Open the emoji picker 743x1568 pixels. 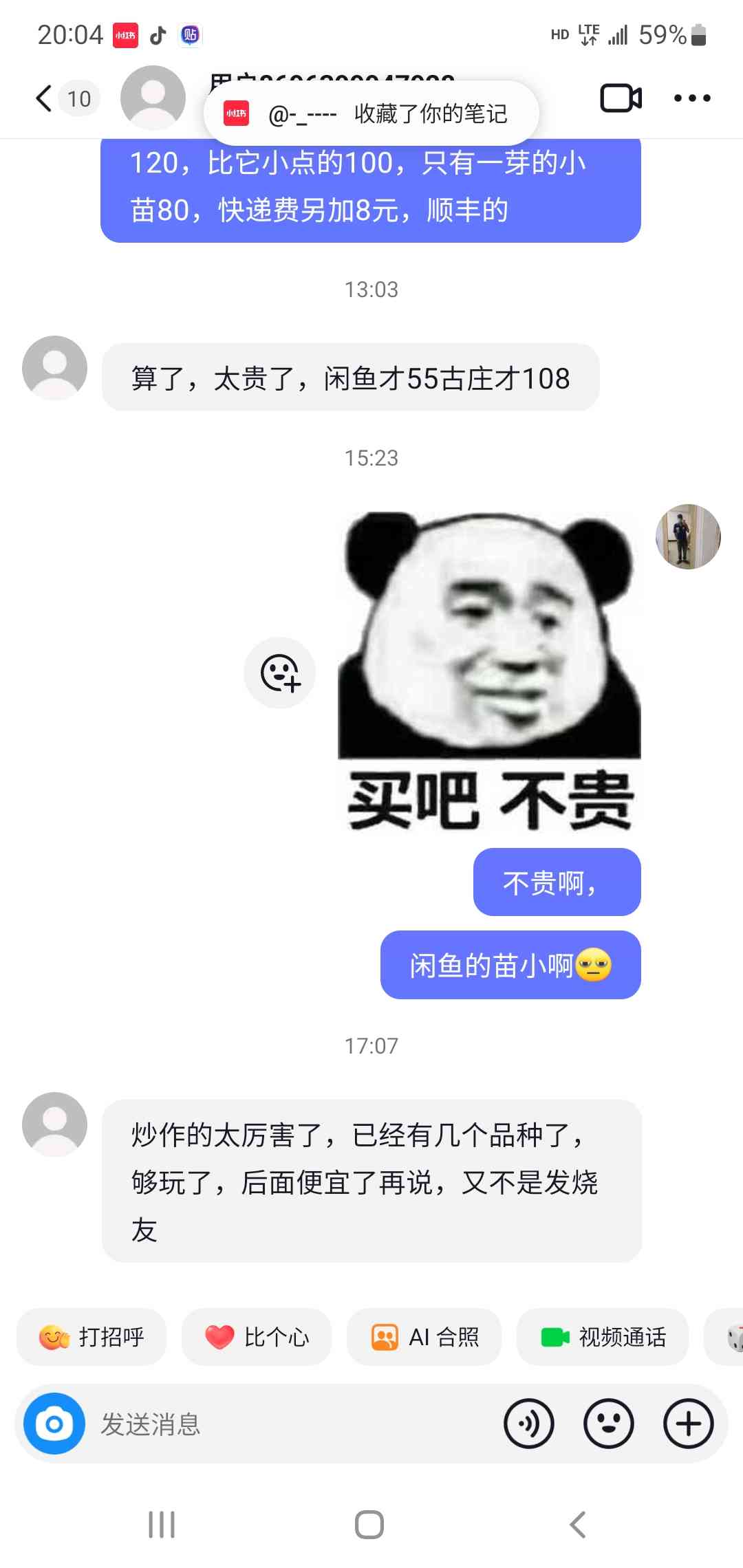609,1424
